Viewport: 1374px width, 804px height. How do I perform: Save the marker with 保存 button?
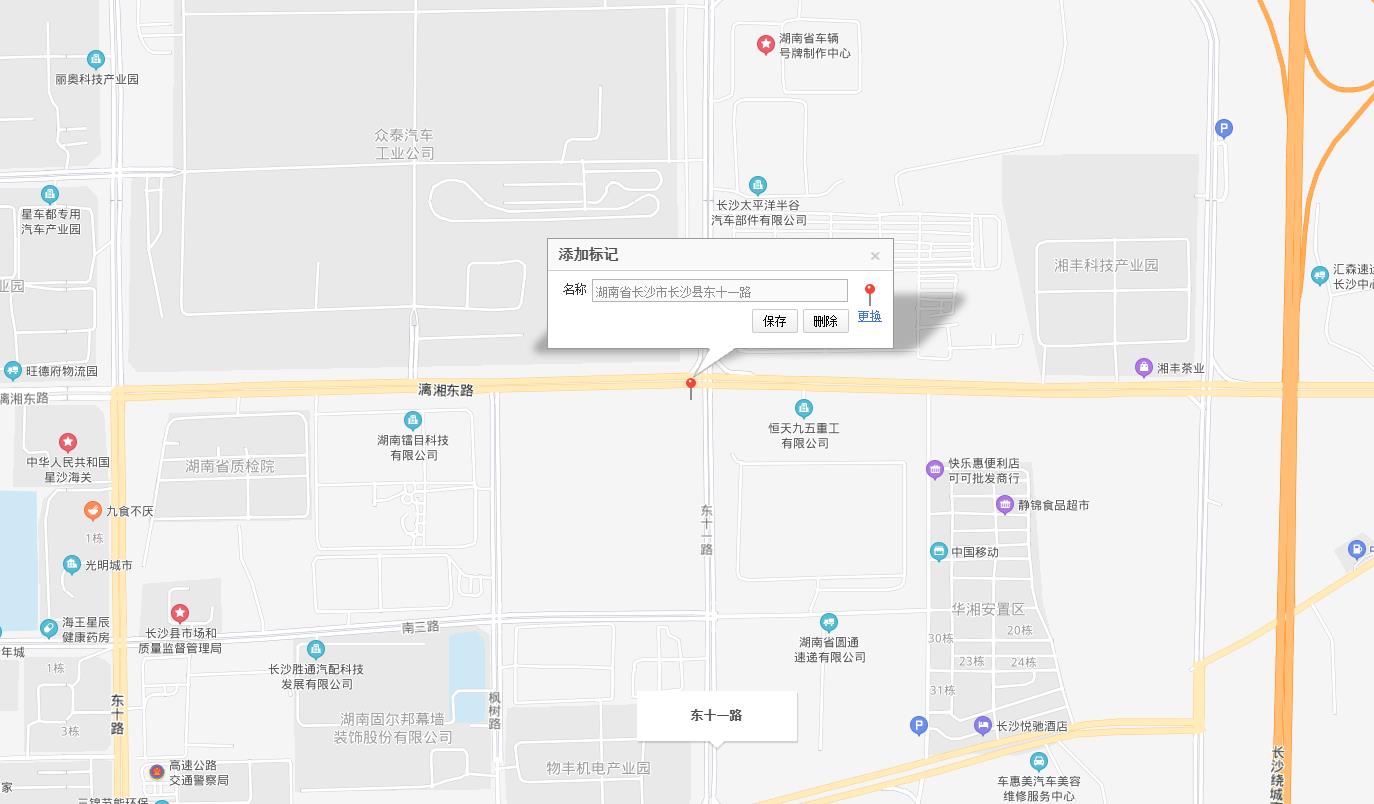(775, 321)
